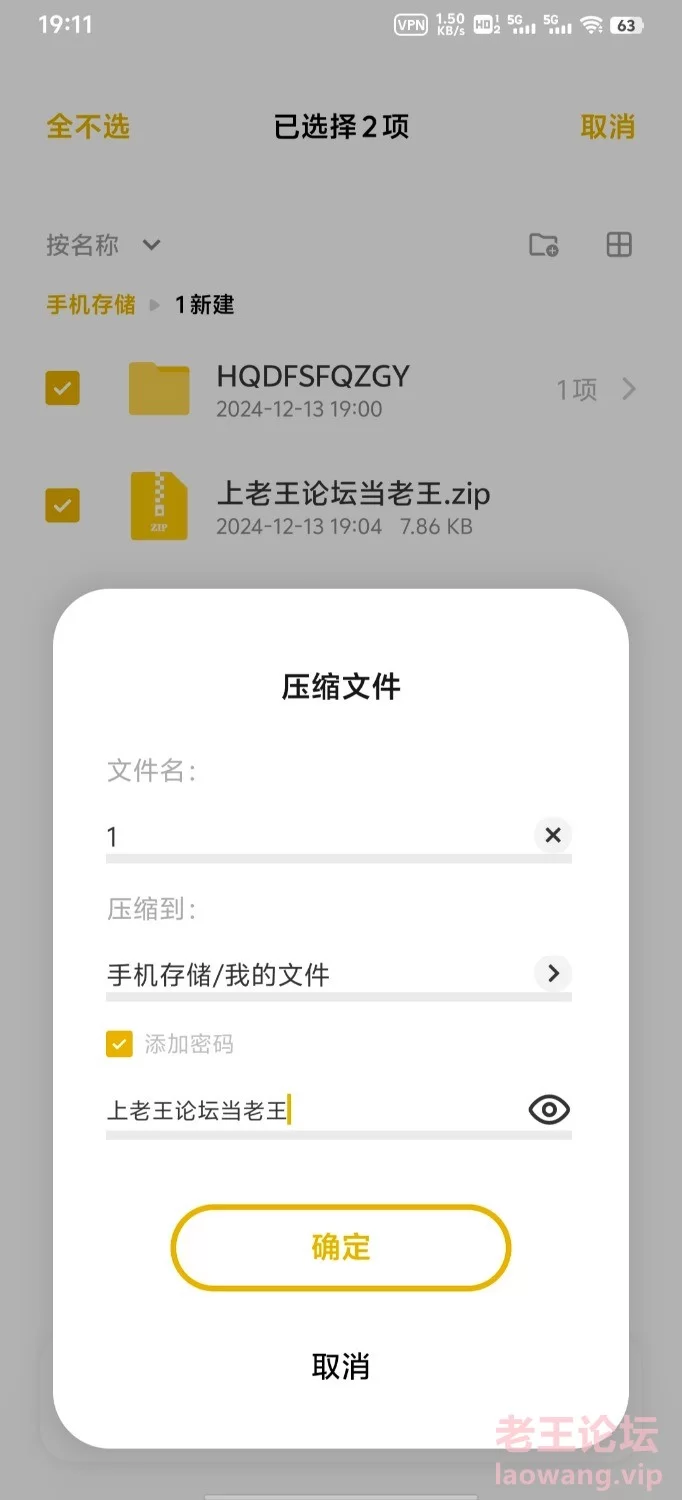
Task: Dismiss the dialog with bottom 取消
Action: coord(341,1366)
